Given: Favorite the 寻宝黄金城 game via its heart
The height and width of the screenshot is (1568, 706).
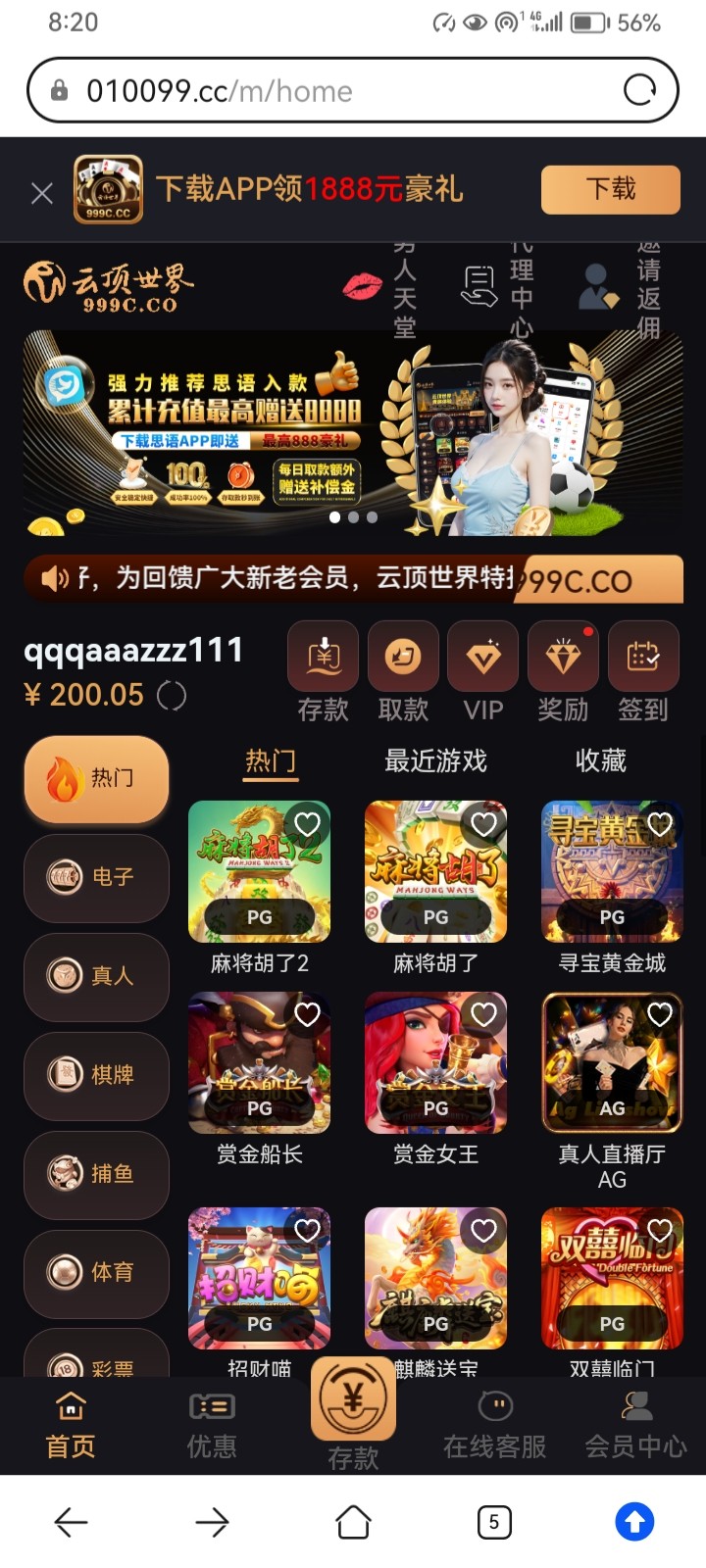Looking at the screenshot, I should [660, 824].
